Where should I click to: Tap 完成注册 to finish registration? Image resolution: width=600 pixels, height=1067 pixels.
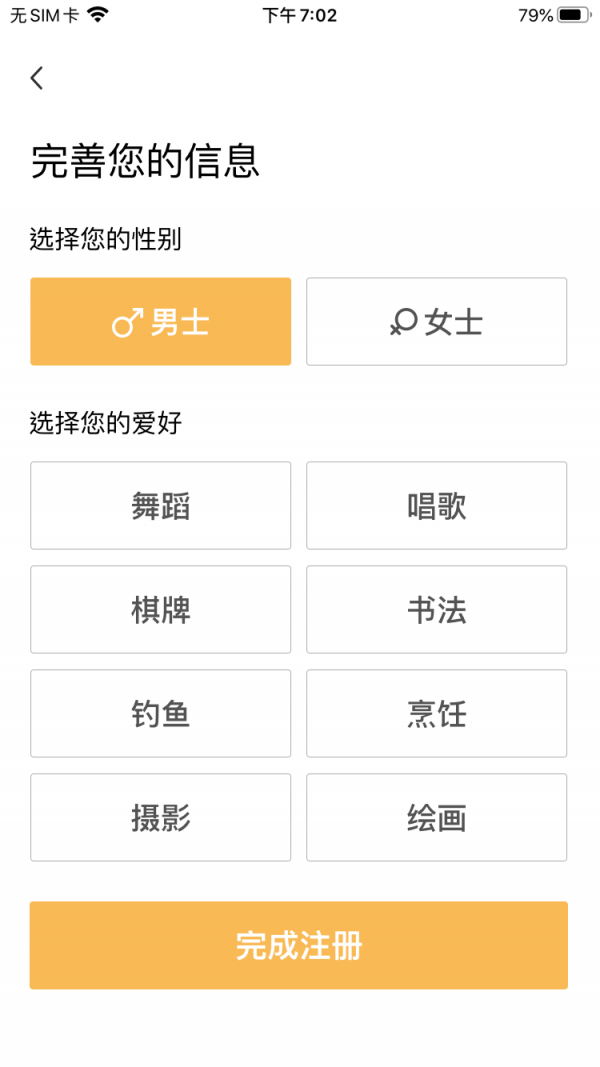pyautogui.click(x=298, y=945)
